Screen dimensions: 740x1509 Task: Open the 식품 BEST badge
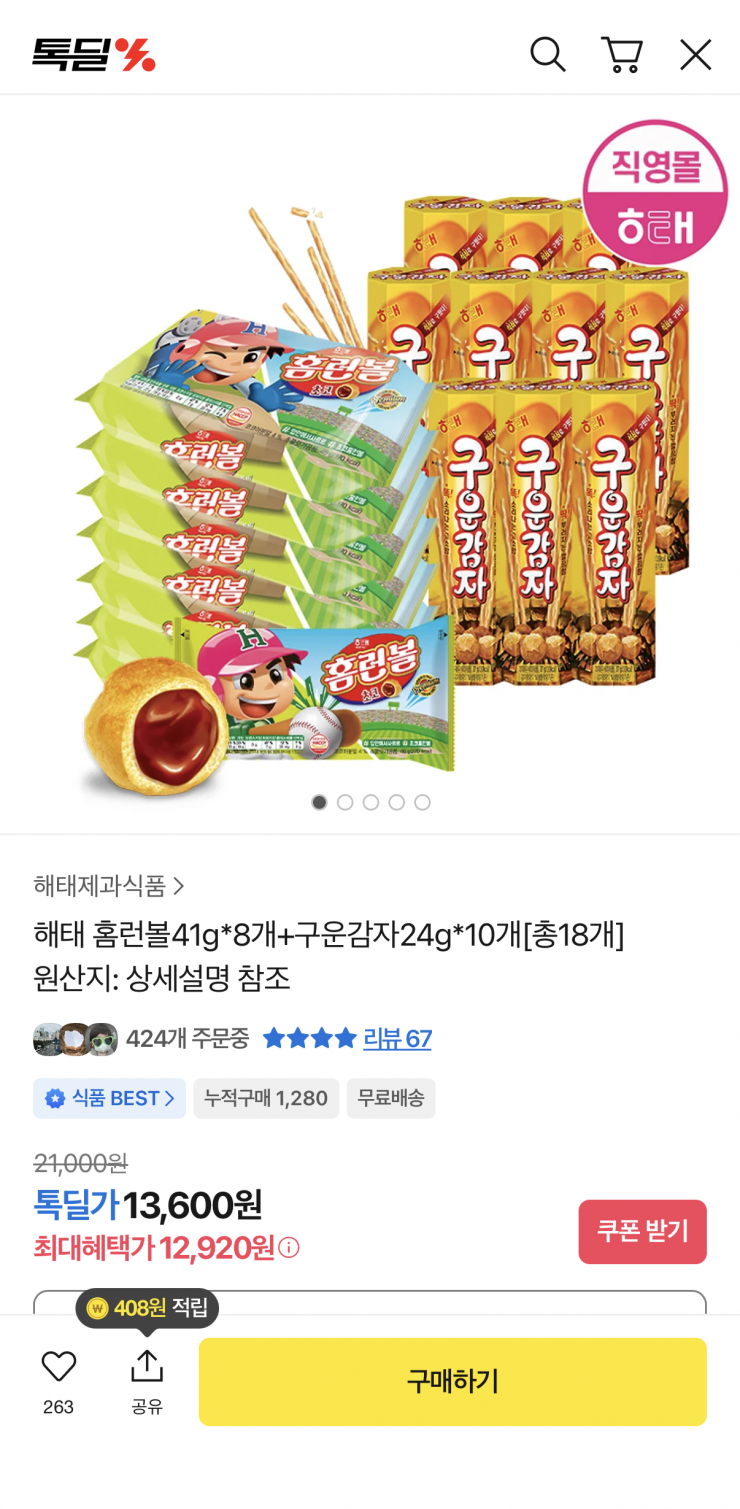click(x=109, y=1098)
